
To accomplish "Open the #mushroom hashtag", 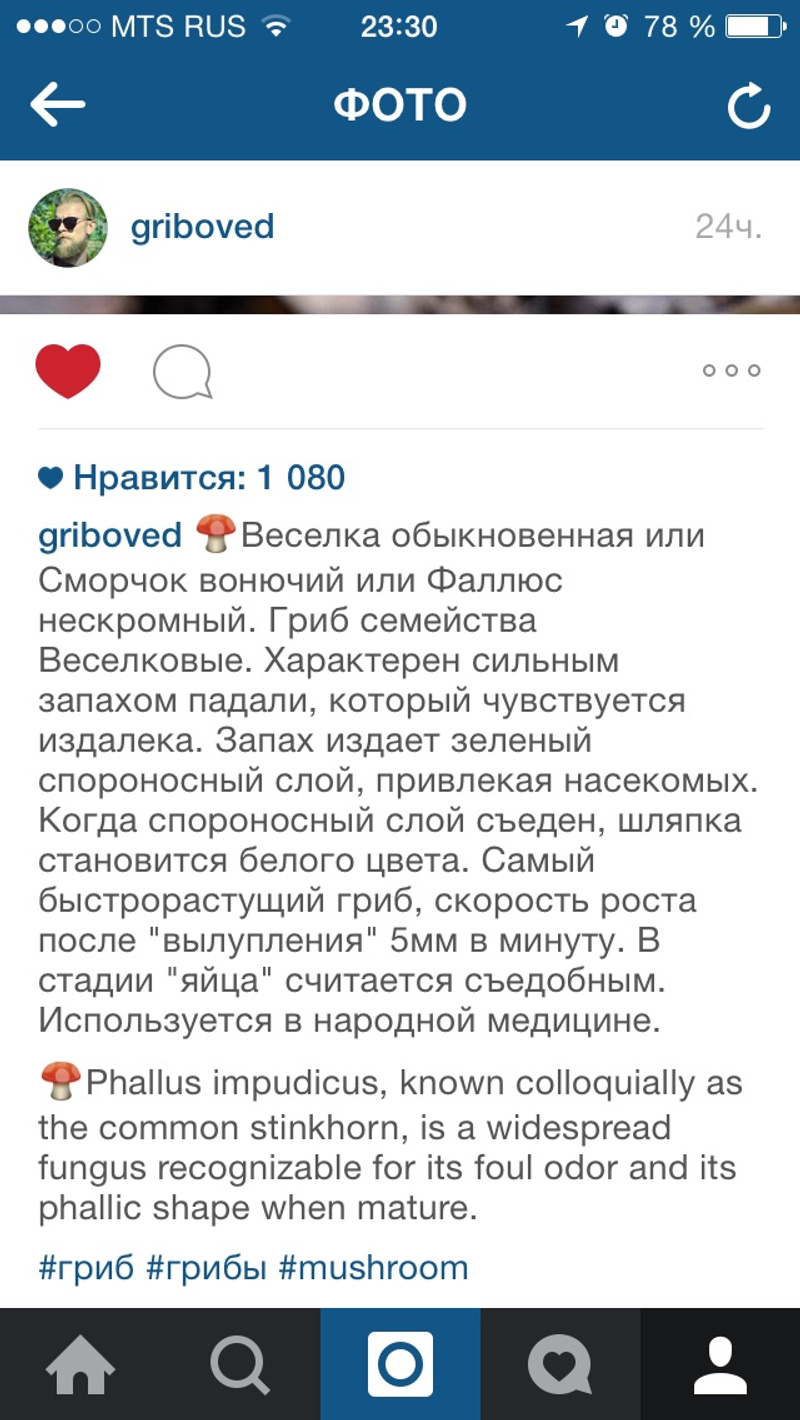I will pos(373,1268).
